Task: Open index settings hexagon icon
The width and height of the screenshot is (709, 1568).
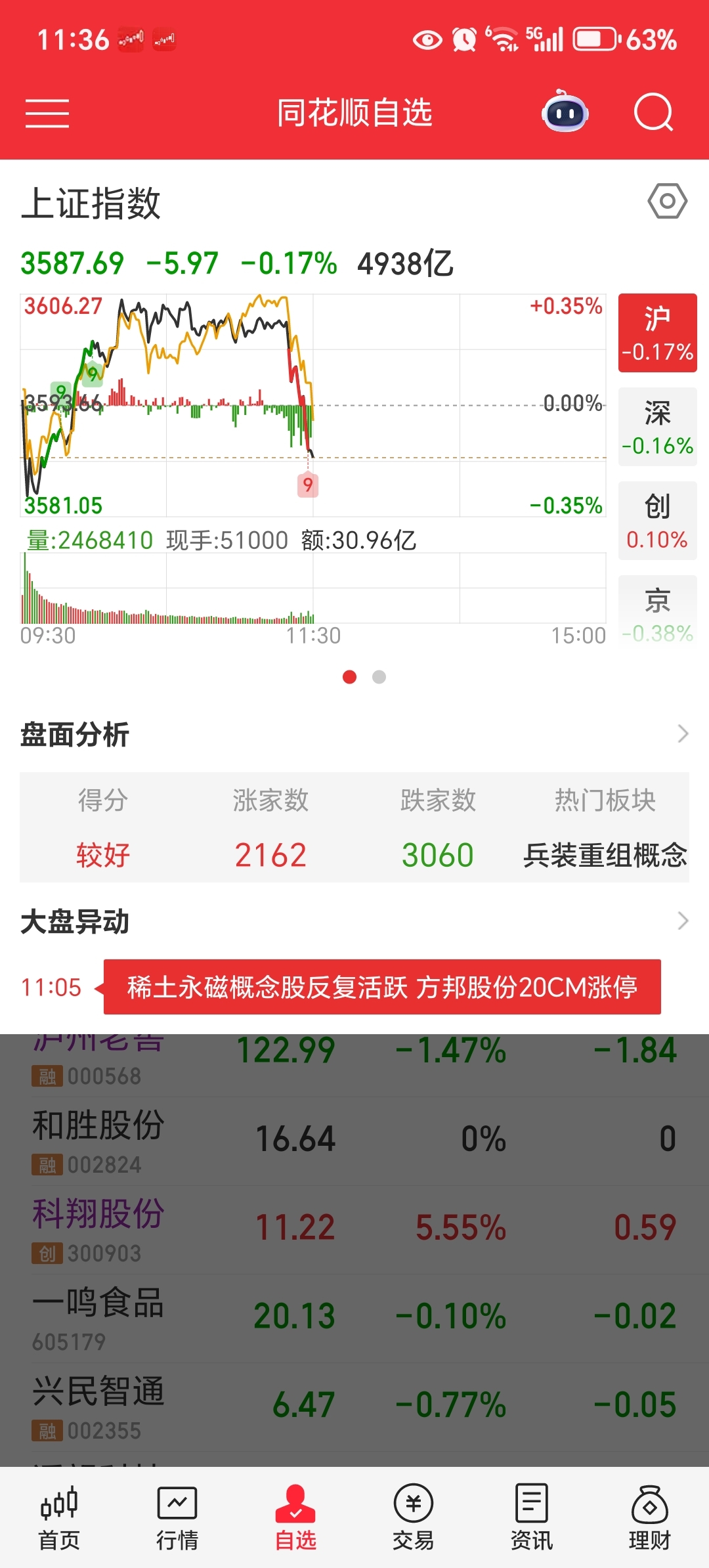Action: (x=668, y=201)
